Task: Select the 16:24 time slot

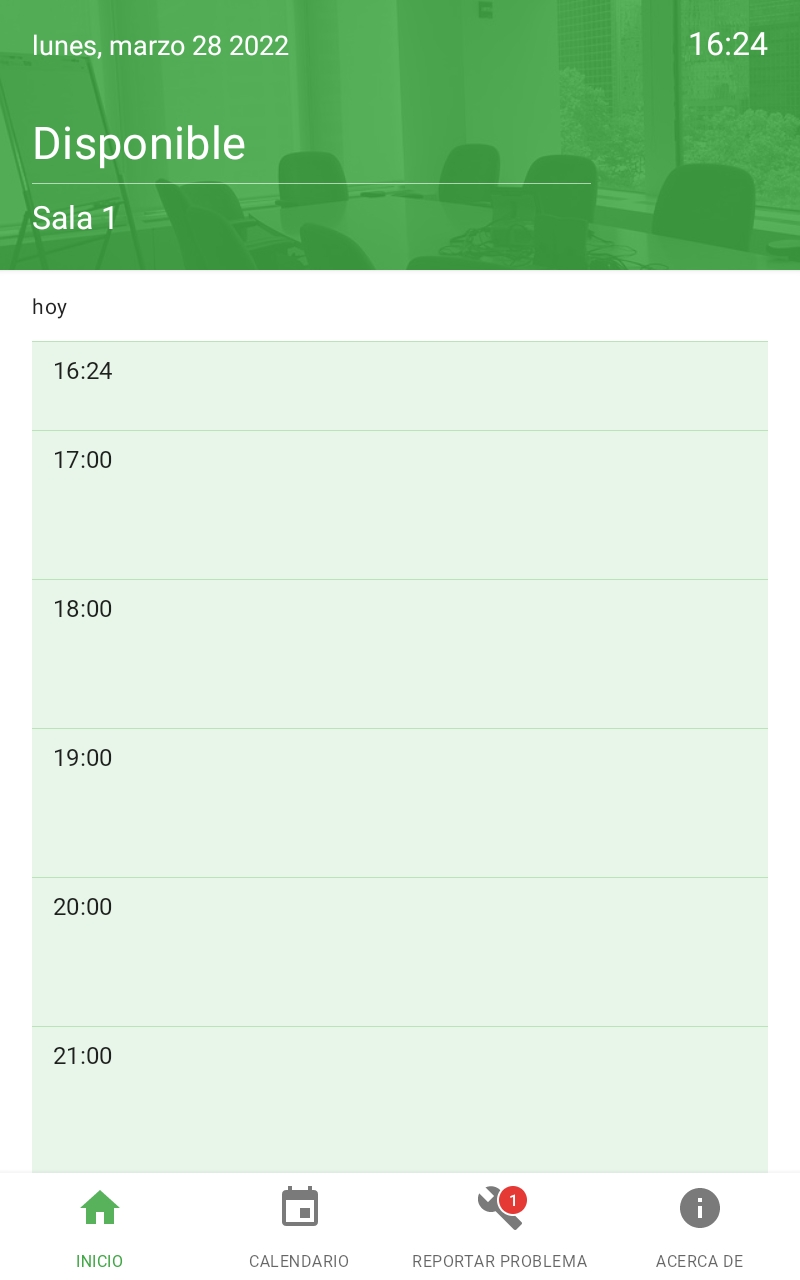Action: pyautogui.click(x=400, y=386)
